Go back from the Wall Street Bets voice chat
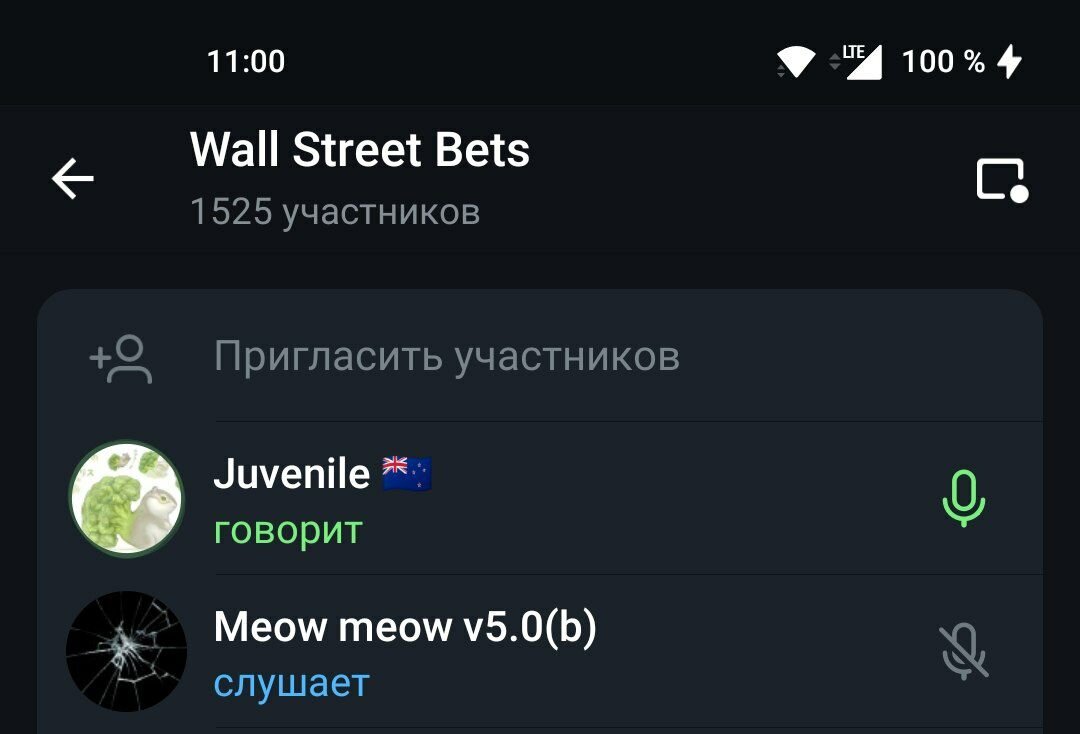This screenshot has width=1080, height=734. coord(73,180)
